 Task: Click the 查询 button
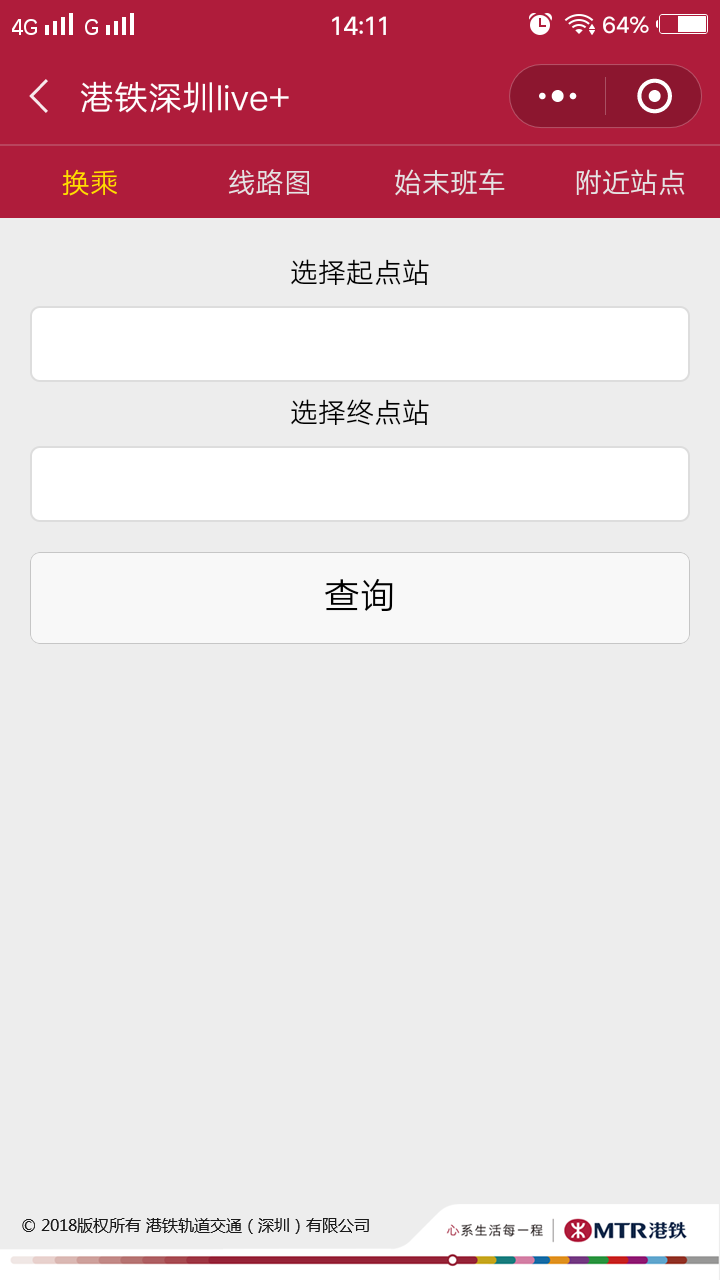tap(360, 596)
